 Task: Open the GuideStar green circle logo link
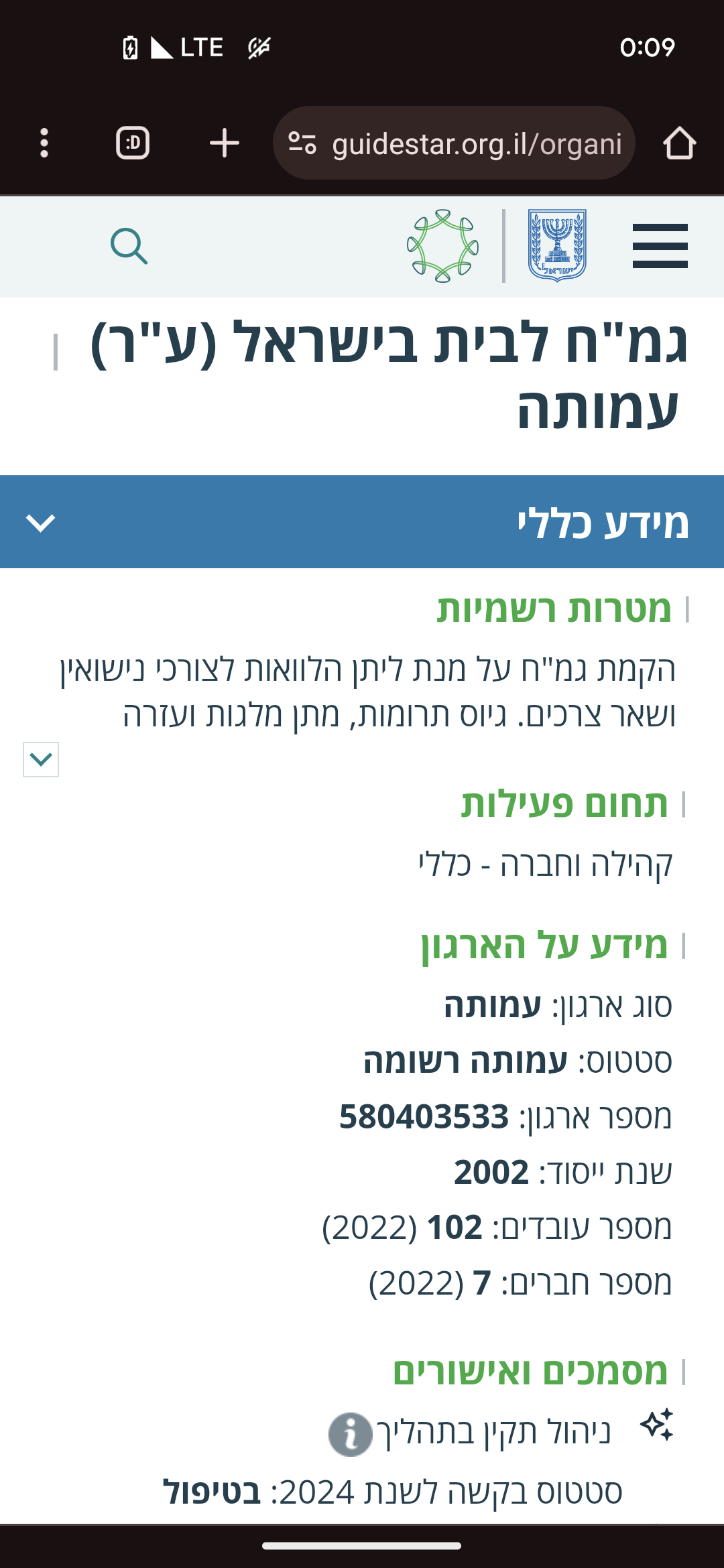click(442, 246)
